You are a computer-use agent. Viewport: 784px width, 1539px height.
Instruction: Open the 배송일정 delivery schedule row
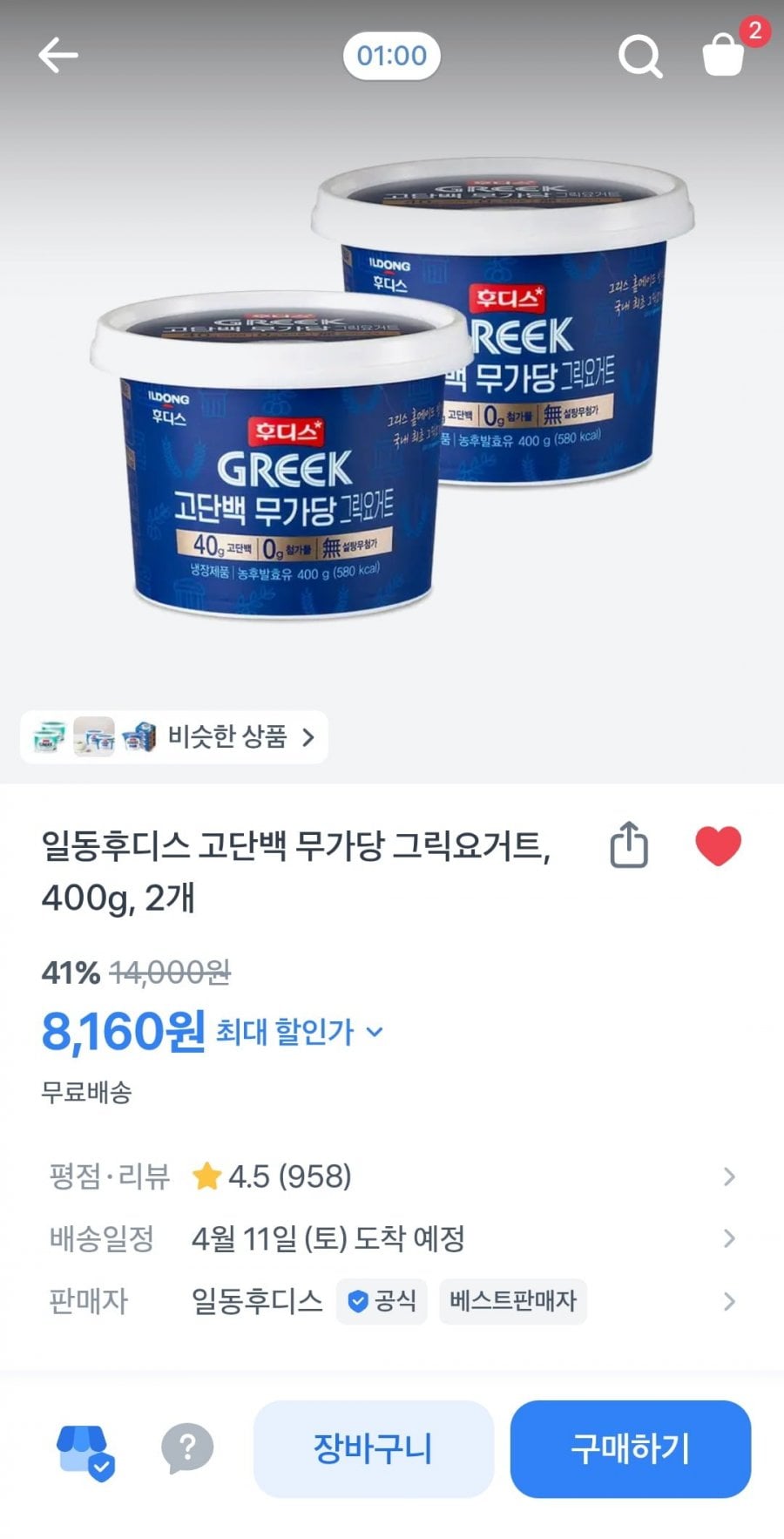[392, 1238]
